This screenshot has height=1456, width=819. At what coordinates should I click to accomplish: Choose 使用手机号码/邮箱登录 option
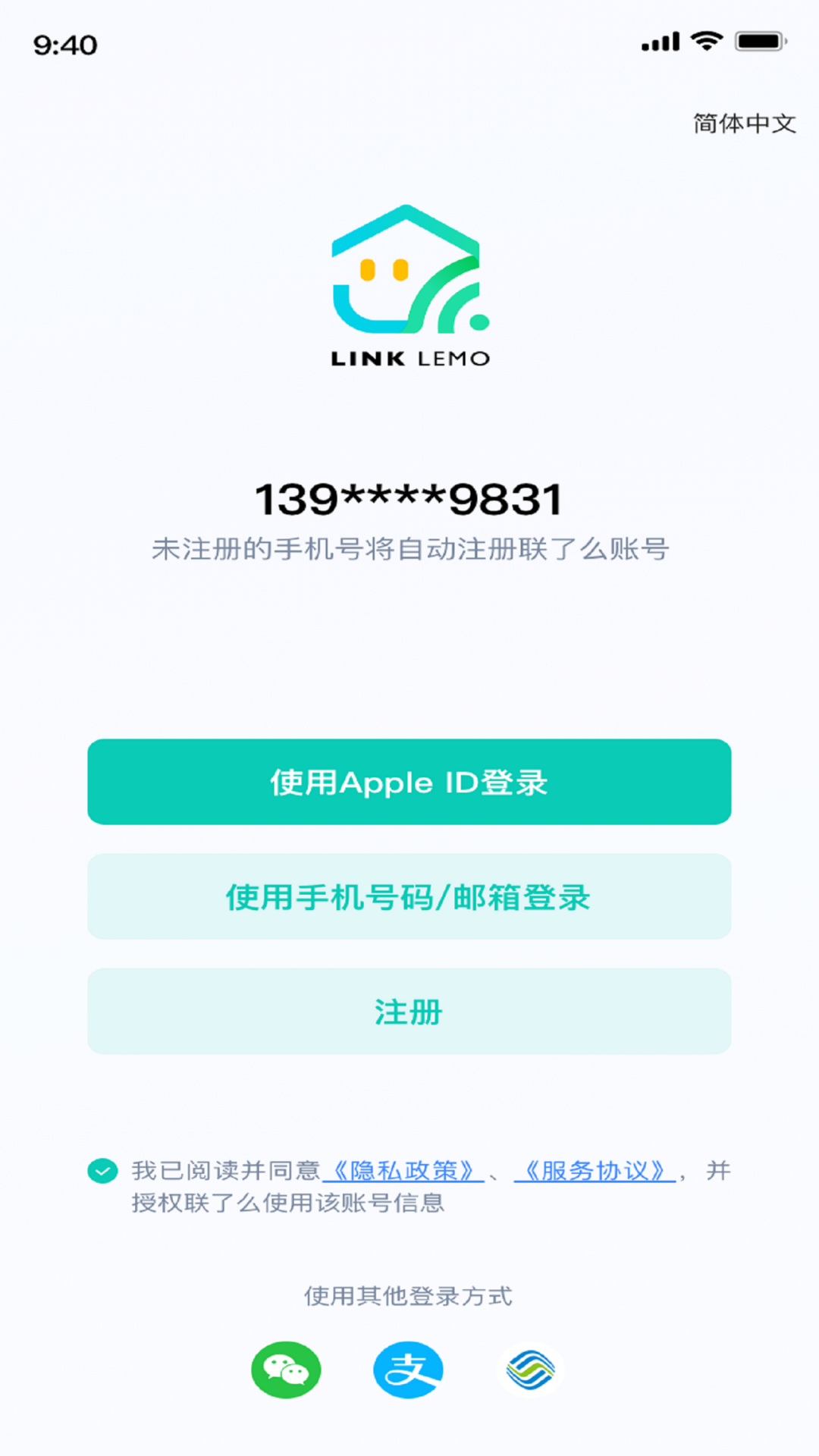[409, 897]
